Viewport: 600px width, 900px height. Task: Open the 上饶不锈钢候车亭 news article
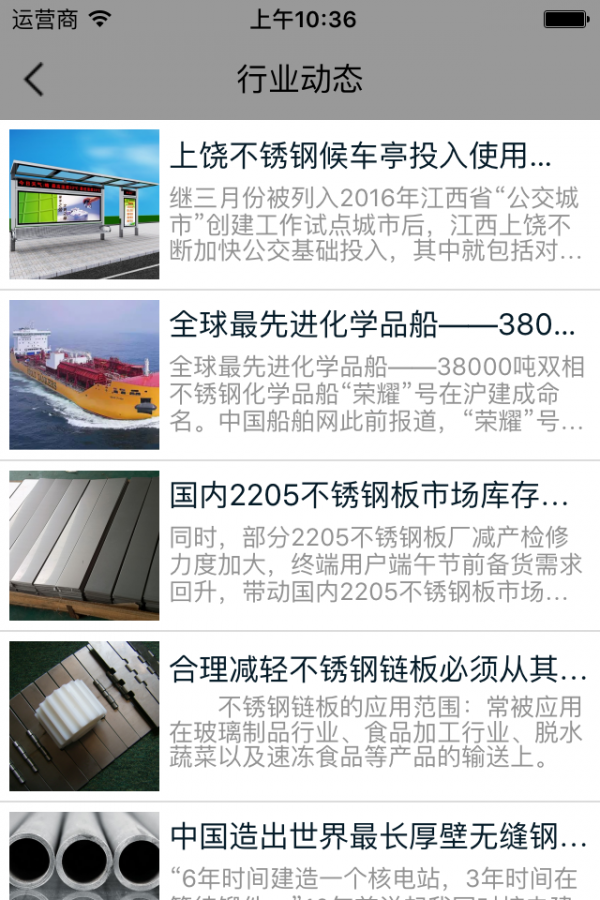[360, 157]
